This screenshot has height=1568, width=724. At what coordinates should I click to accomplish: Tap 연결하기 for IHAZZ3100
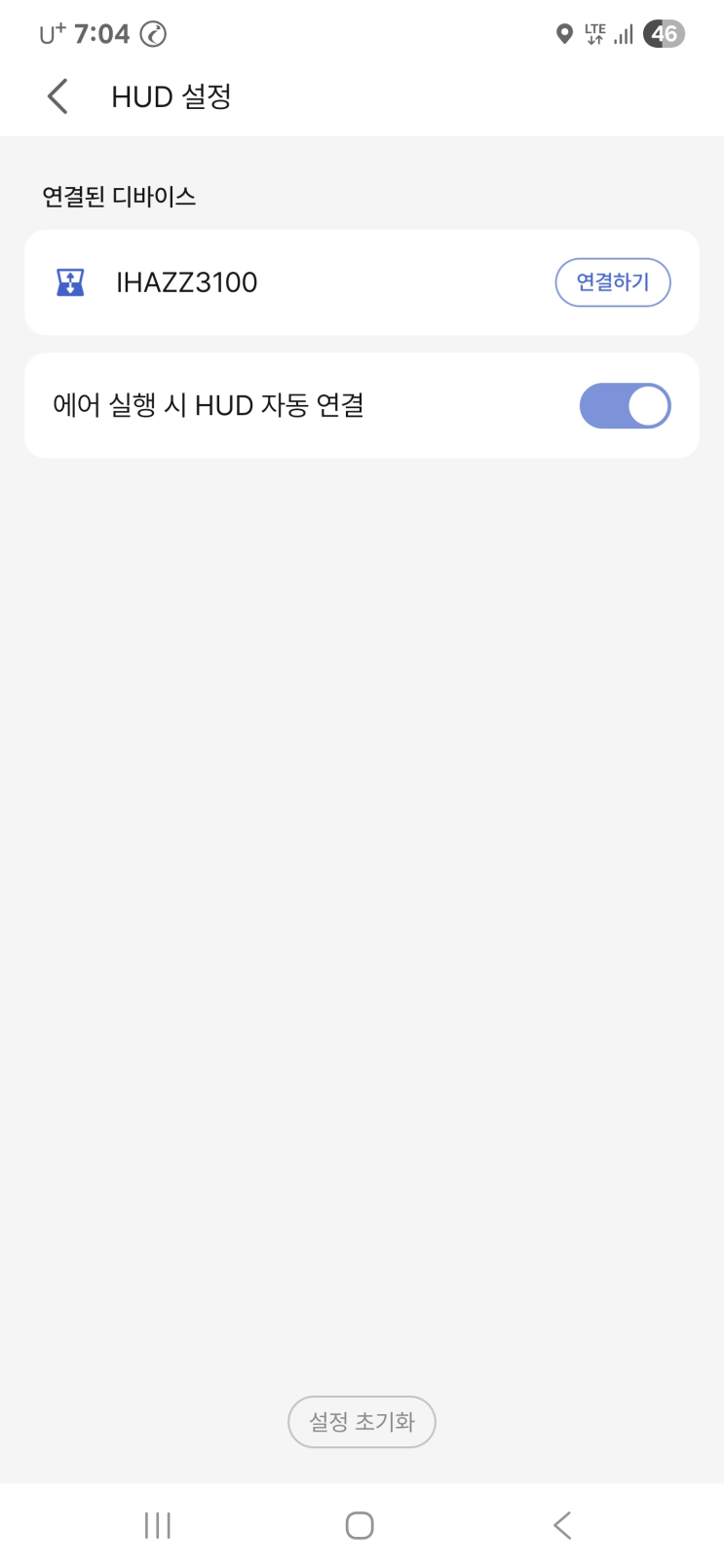(x=613, y=282)
